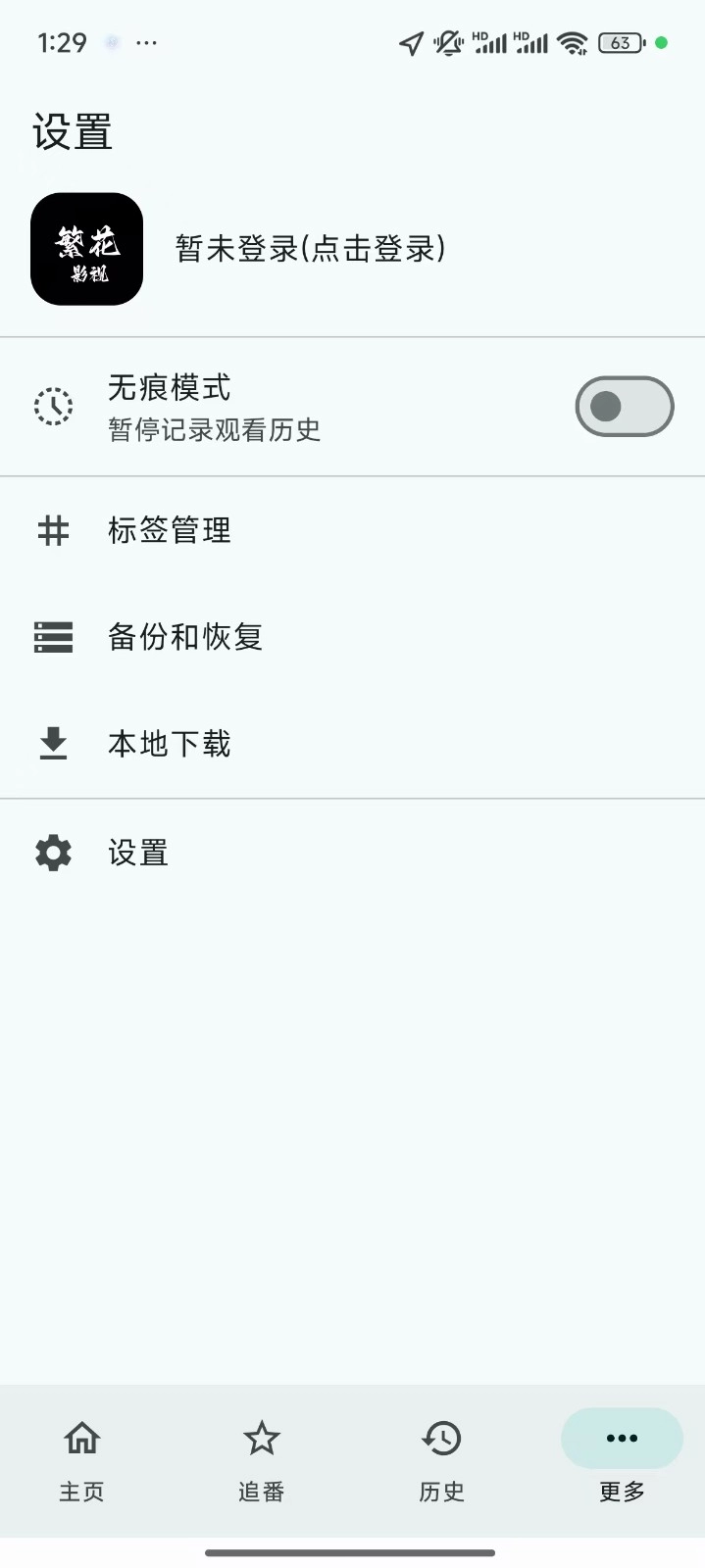Tap 暂未登录 to log in
The image size is (705, 1568).
pos(310,249)
